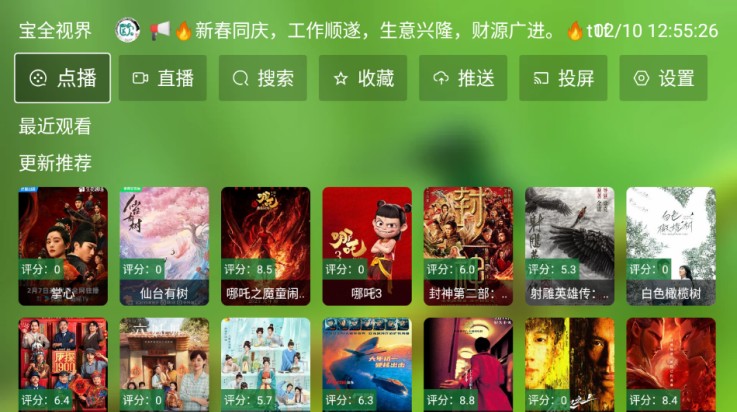Image resolution: width=737 pixels, height=412 pixels.
Task: Open the 仙台有树 show card
Action: click(x=164, y=245)
